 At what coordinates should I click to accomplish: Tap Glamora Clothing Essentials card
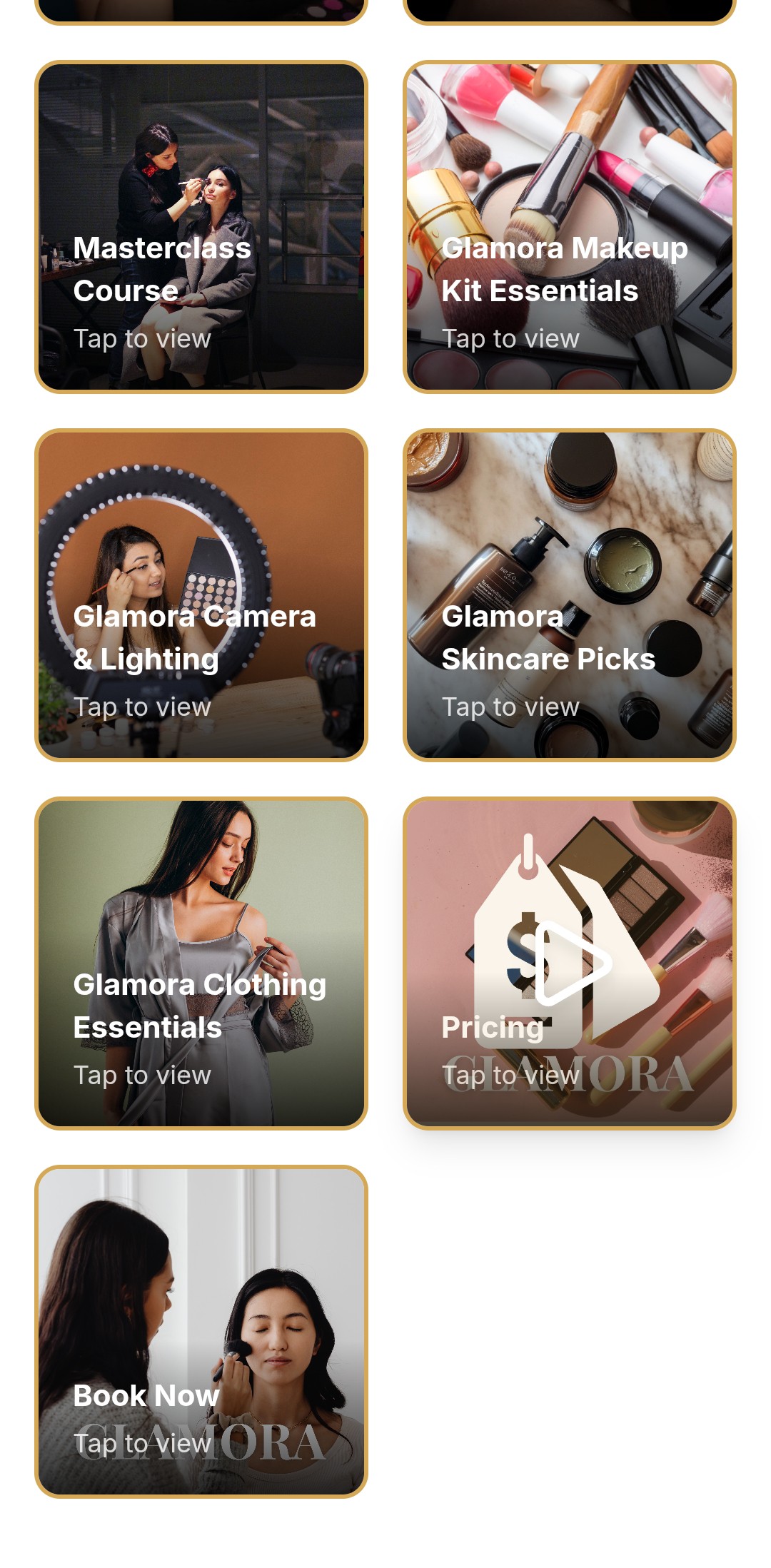tap(201, 963)
